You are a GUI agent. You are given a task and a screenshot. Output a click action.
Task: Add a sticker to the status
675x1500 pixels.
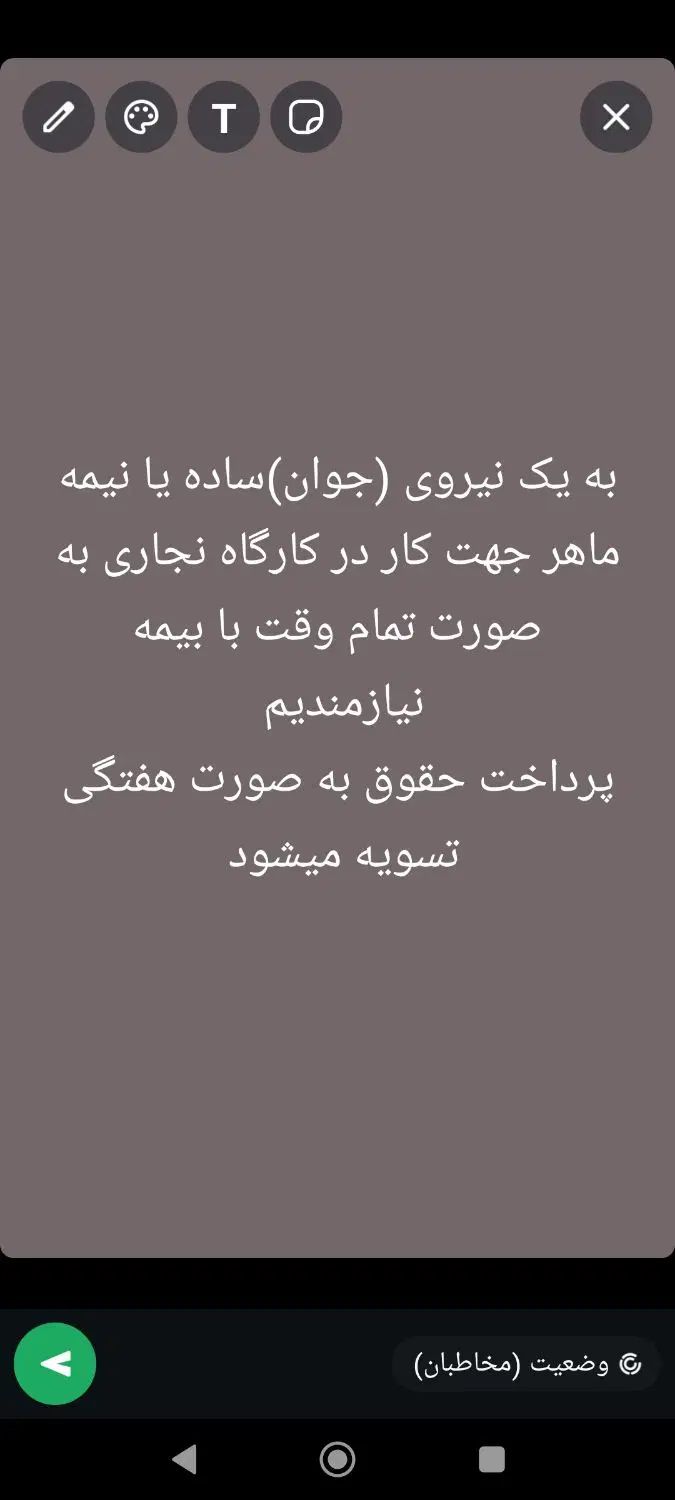tap(306, 117)
